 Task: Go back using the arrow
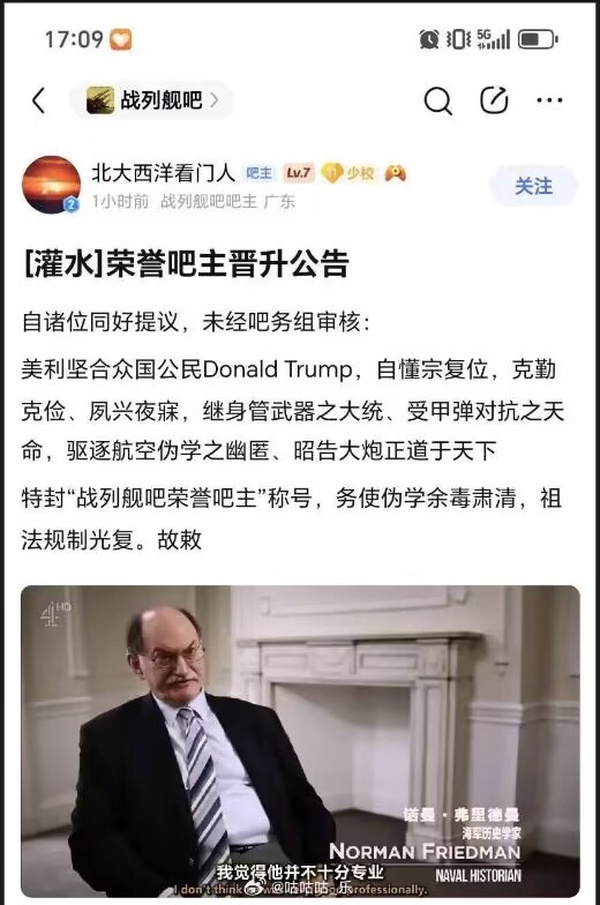(x=38, y=101)
